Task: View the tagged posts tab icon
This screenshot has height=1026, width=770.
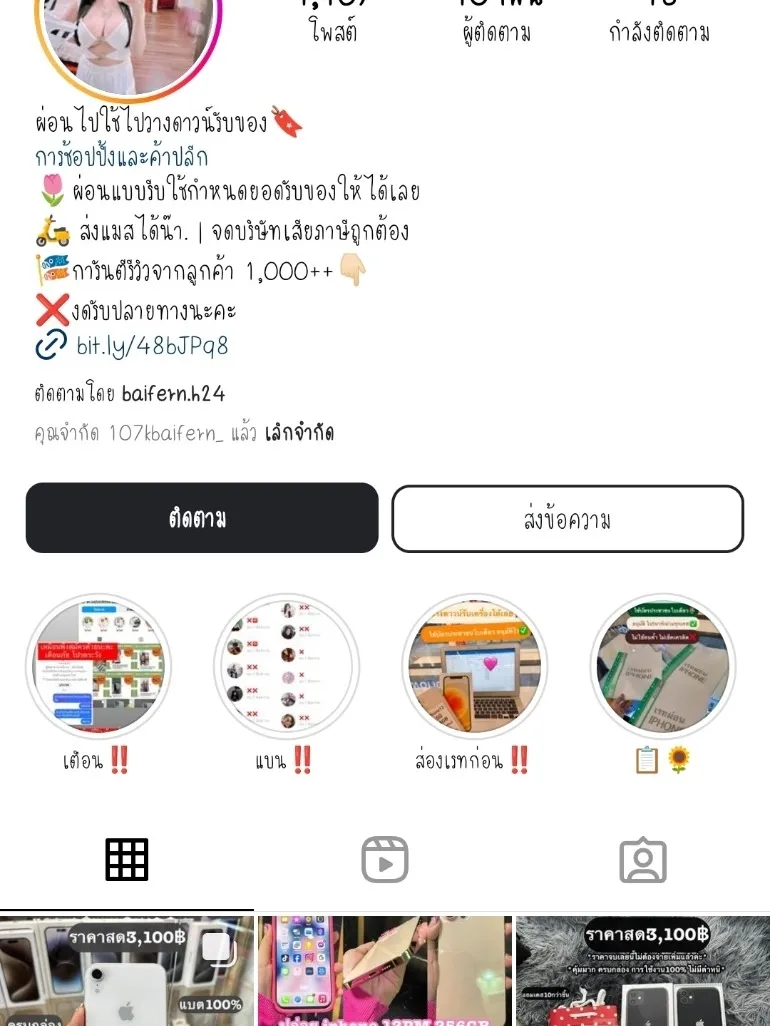Action: 643,858
